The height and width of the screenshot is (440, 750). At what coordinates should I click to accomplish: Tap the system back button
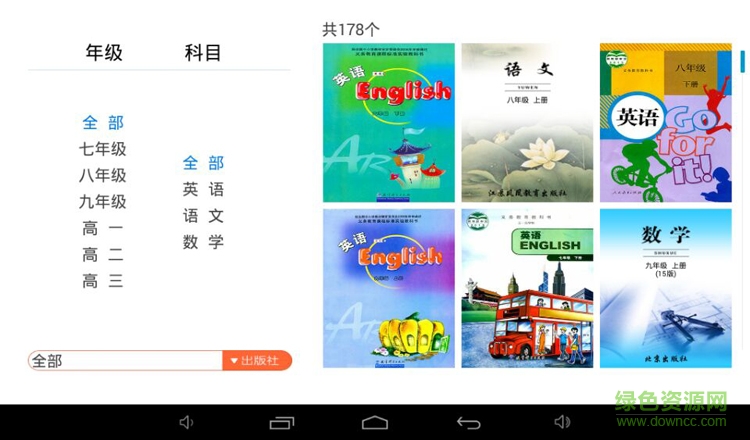pos(468,423)
